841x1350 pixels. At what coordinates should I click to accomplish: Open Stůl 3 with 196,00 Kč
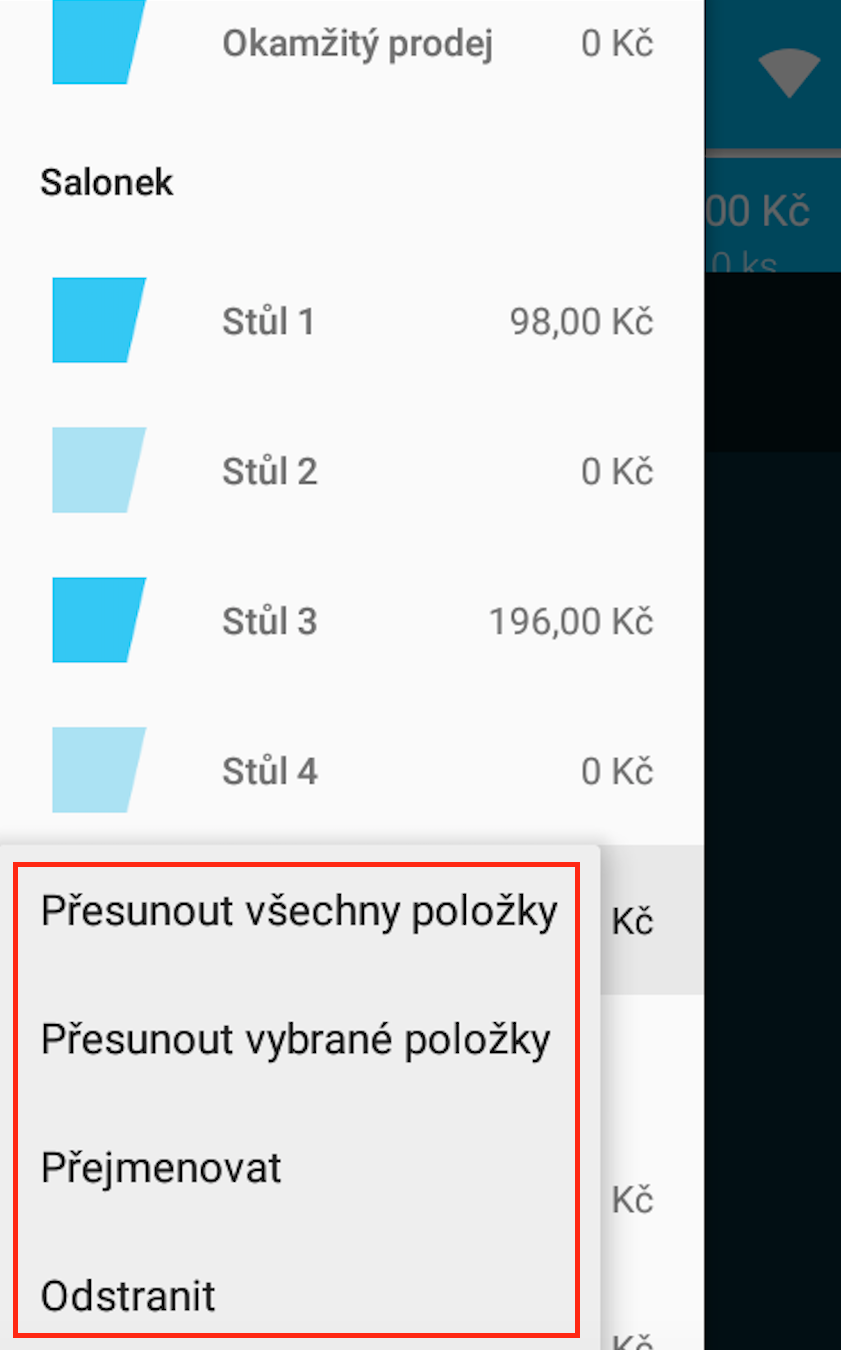[352, 621]
